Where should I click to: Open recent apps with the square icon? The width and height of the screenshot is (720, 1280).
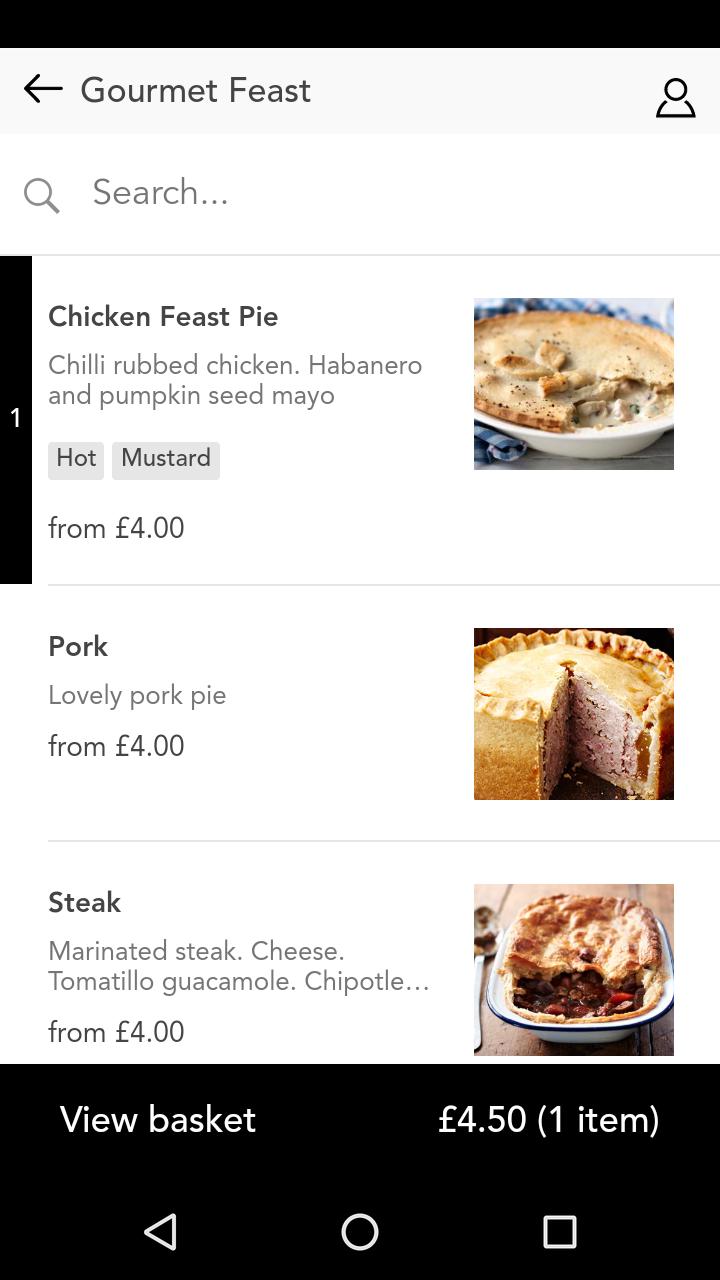click(x=560, y=1233)
